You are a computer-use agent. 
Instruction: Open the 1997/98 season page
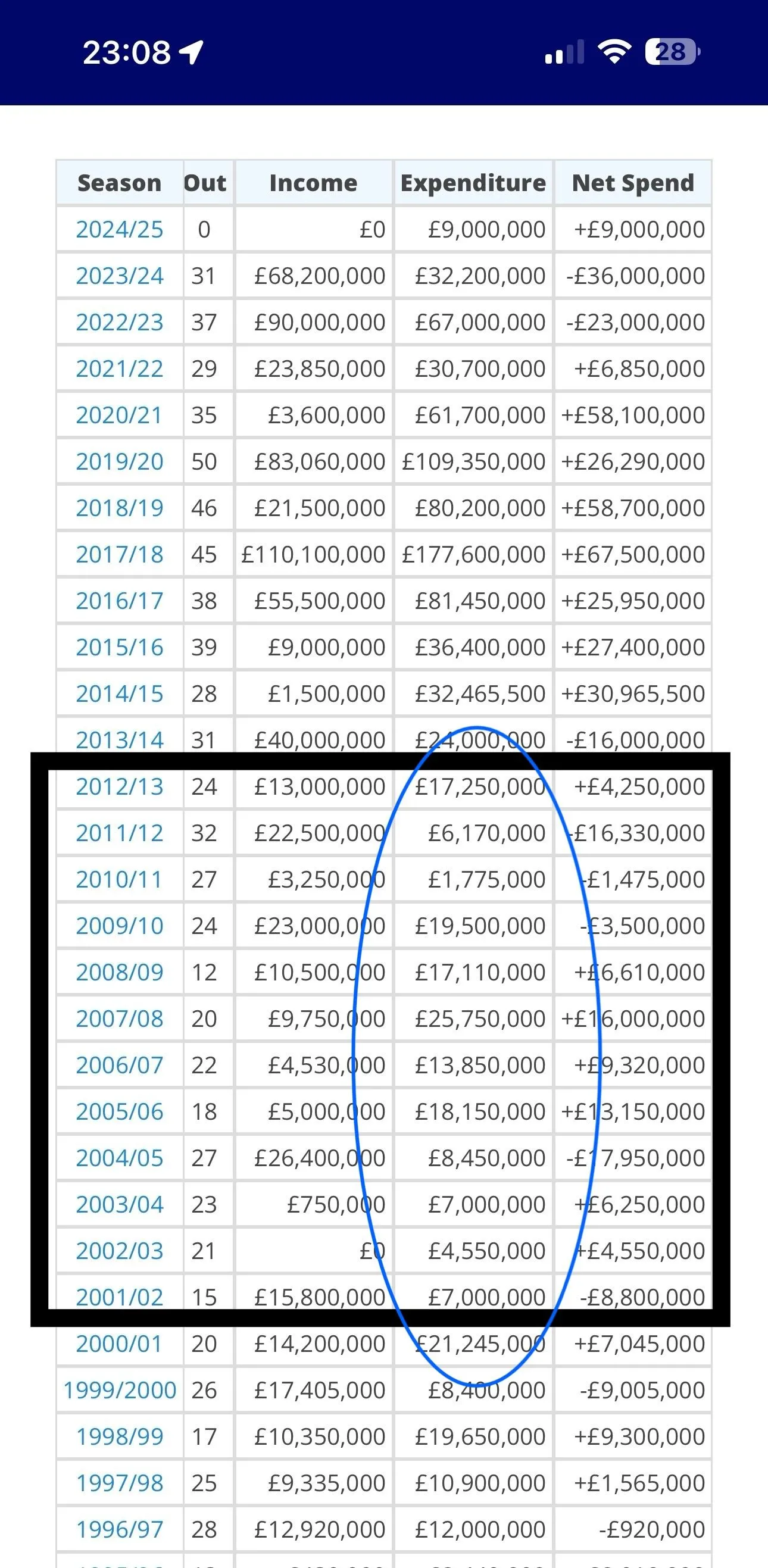(x=119, y=1483)
